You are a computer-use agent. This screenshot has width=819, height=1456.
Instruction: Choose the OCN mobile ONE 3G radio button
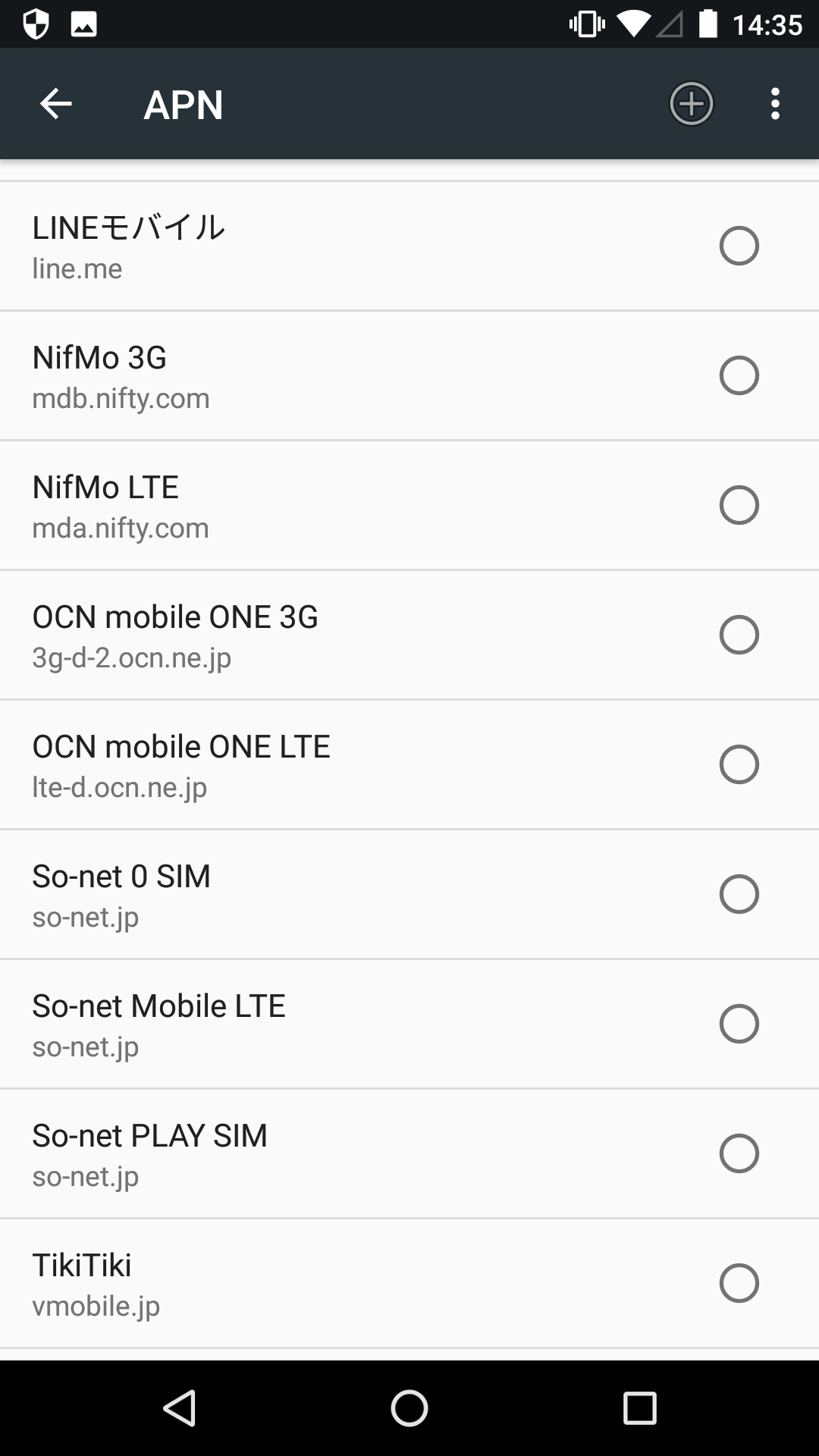[739, 635]
